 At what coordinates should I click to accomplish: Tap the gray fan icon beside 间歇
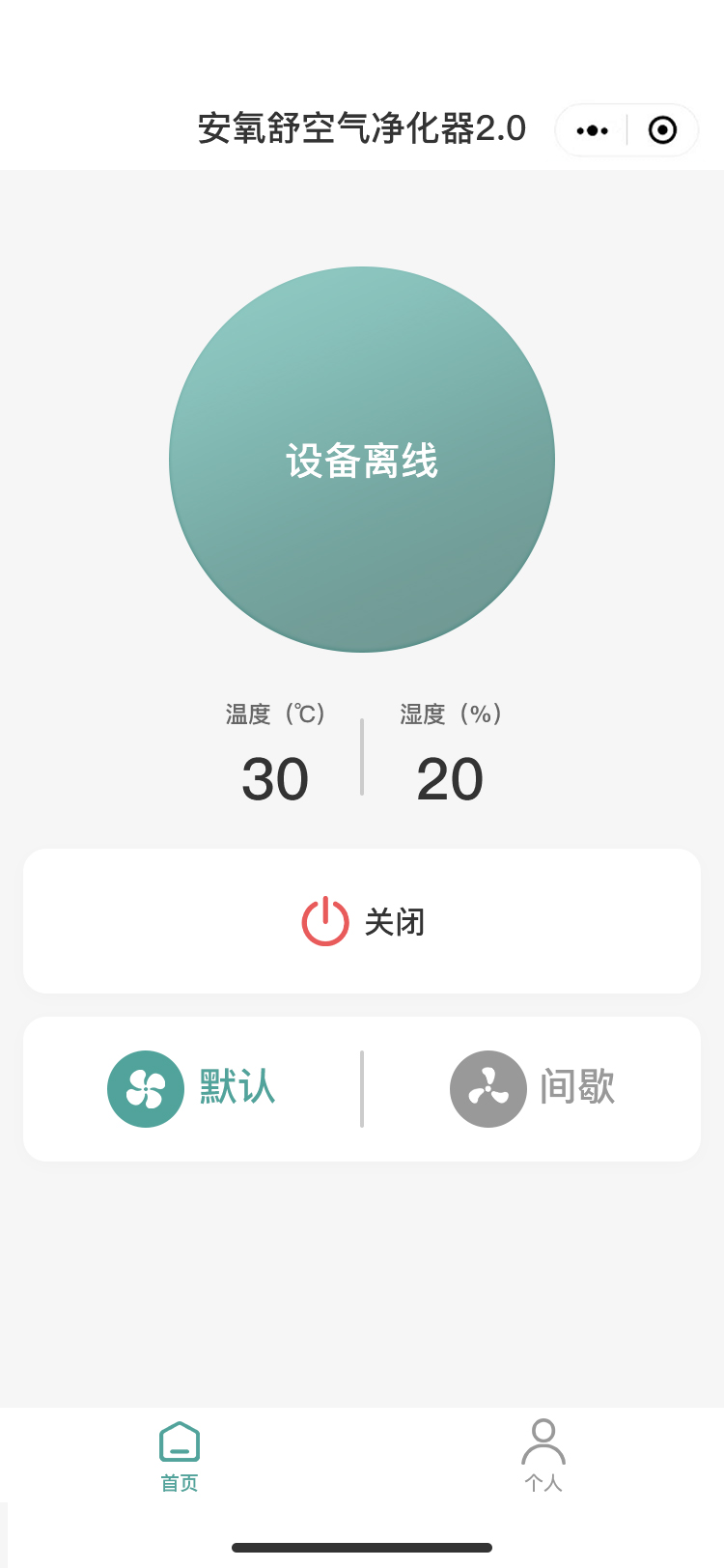[x=488, y=1088]
